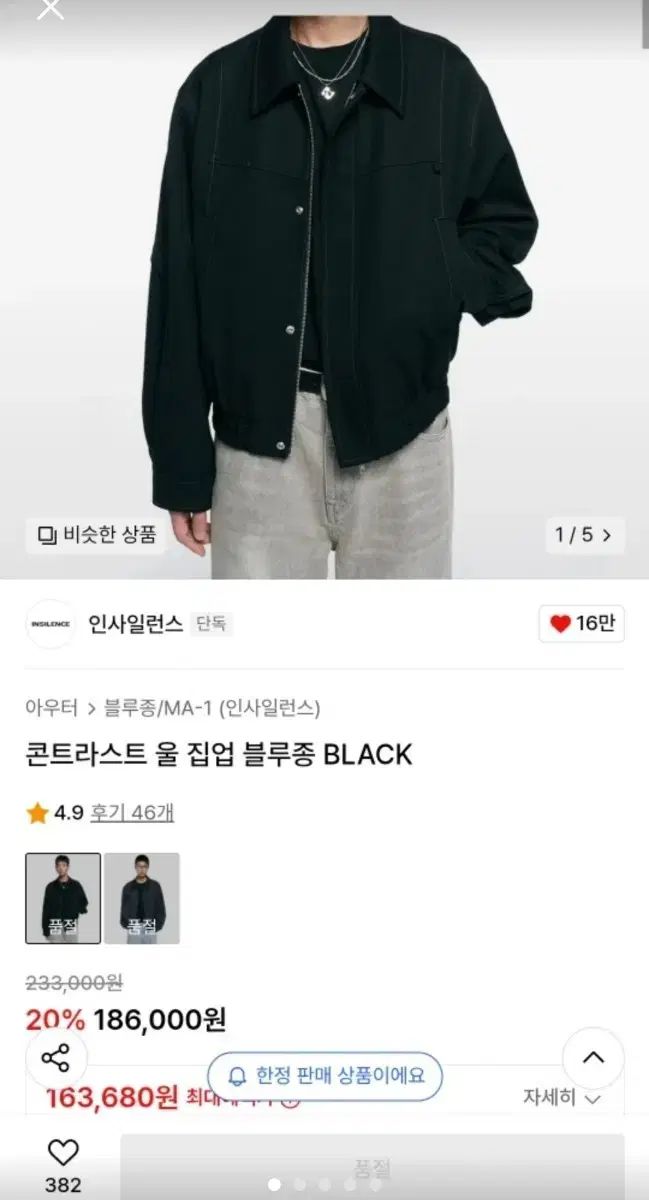Close the product page with X
Screen dimensions: 649x1200
[x=50, y=10]
